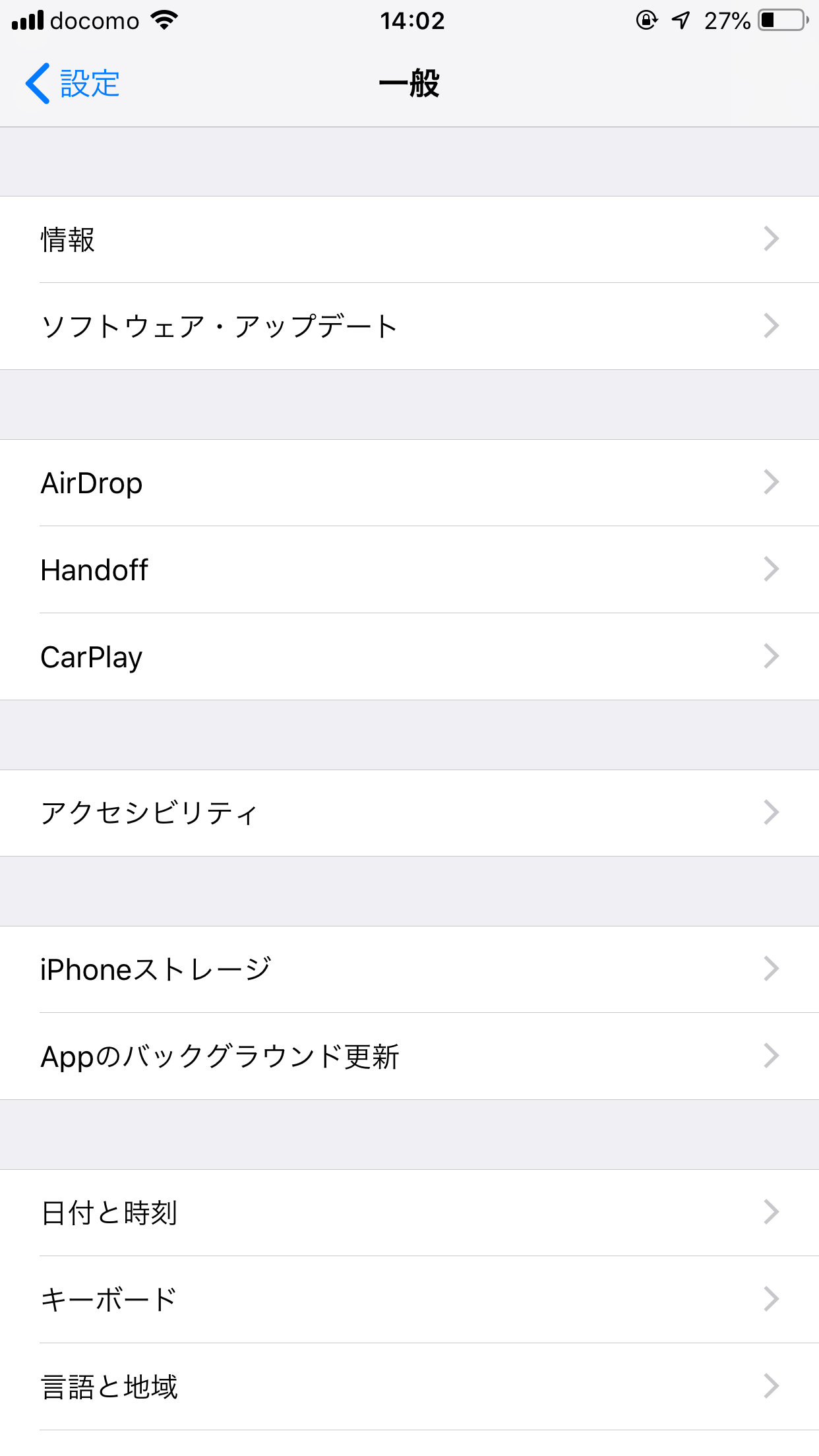Screen dimensions: 819x1456
Task: Open Appのバックグラウンド更新
Action: [409, 1056]
